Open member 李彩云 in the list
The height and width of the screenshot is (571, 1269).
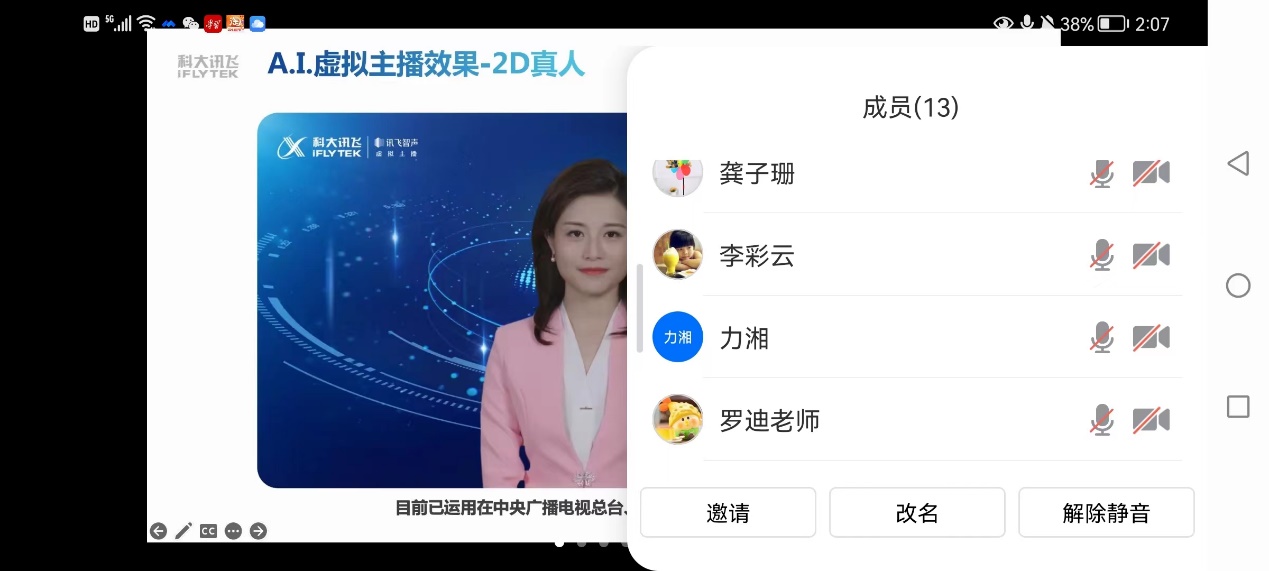pos(757,256)
